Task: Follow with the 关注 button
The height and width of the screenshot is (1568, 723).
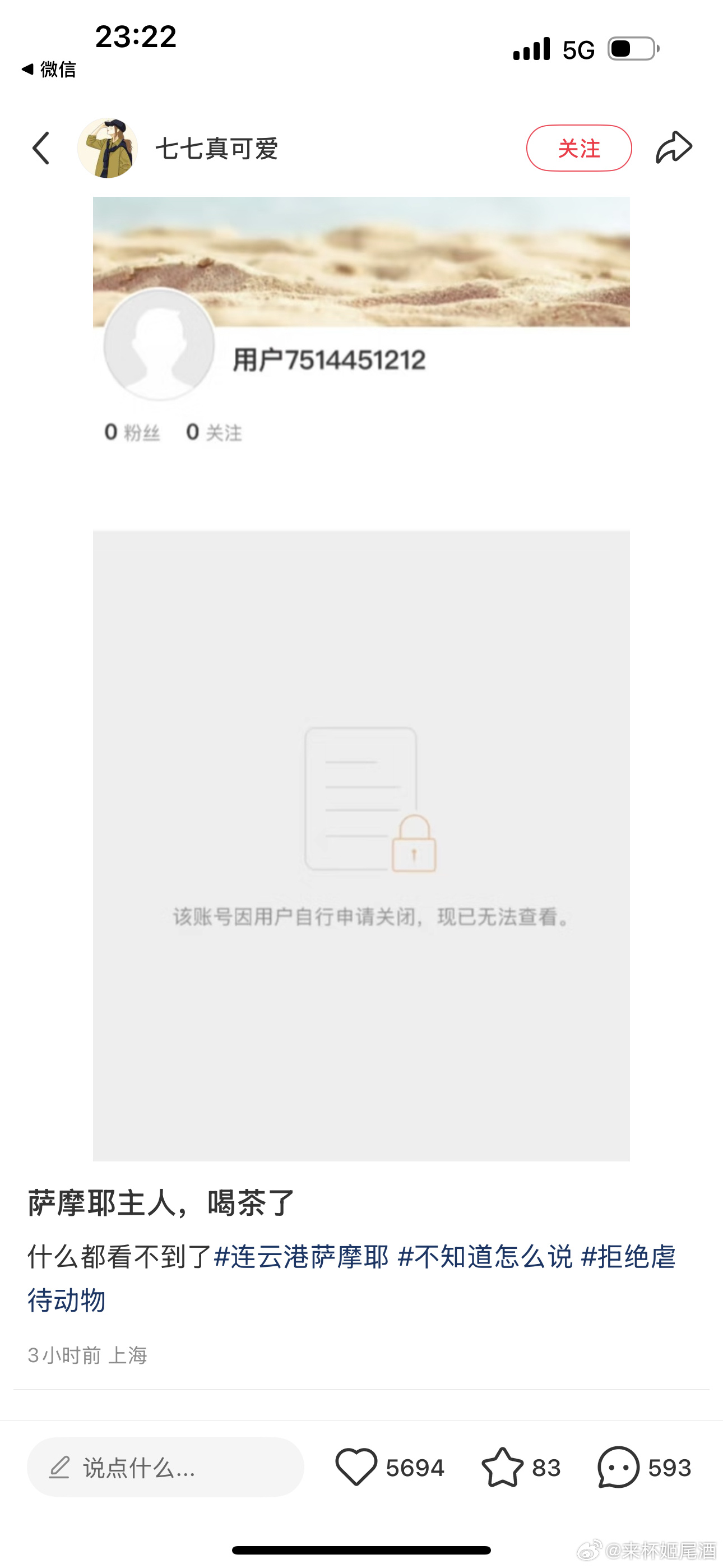Action: (x=578, y=148)
